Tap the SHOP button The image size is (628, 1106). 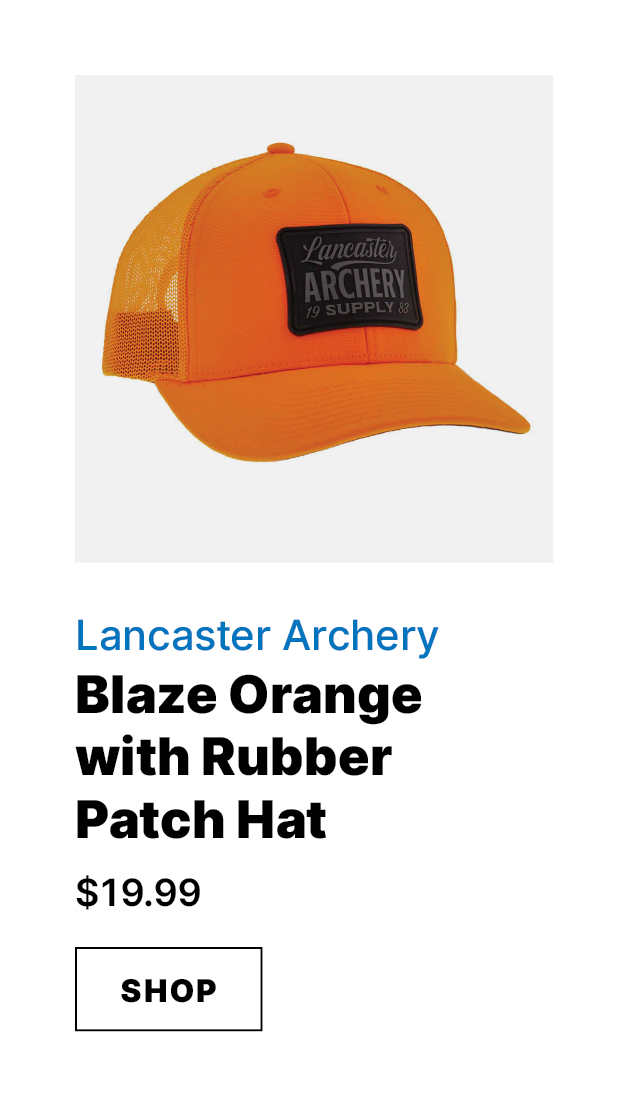[x=168, y=989]
